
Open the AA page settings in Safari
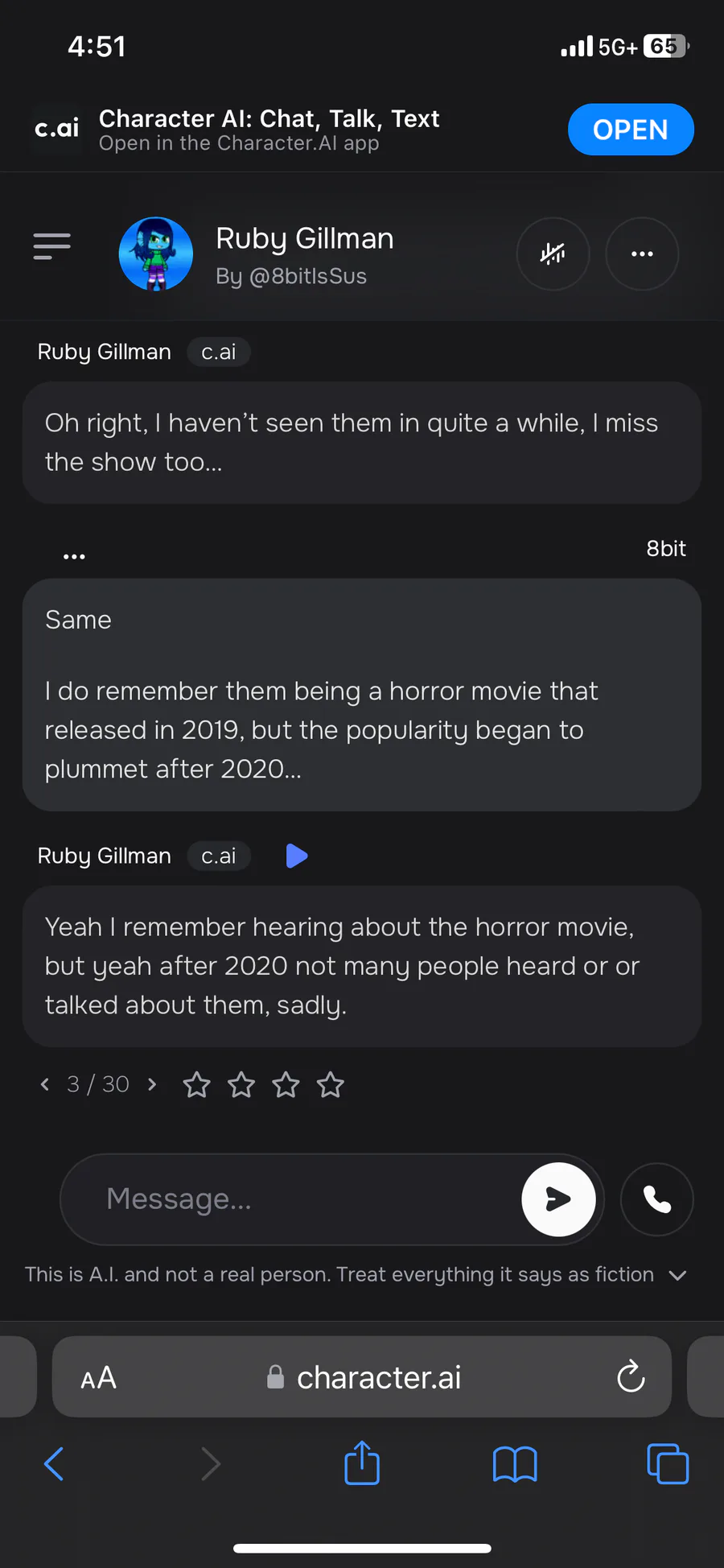point(98,1378)
